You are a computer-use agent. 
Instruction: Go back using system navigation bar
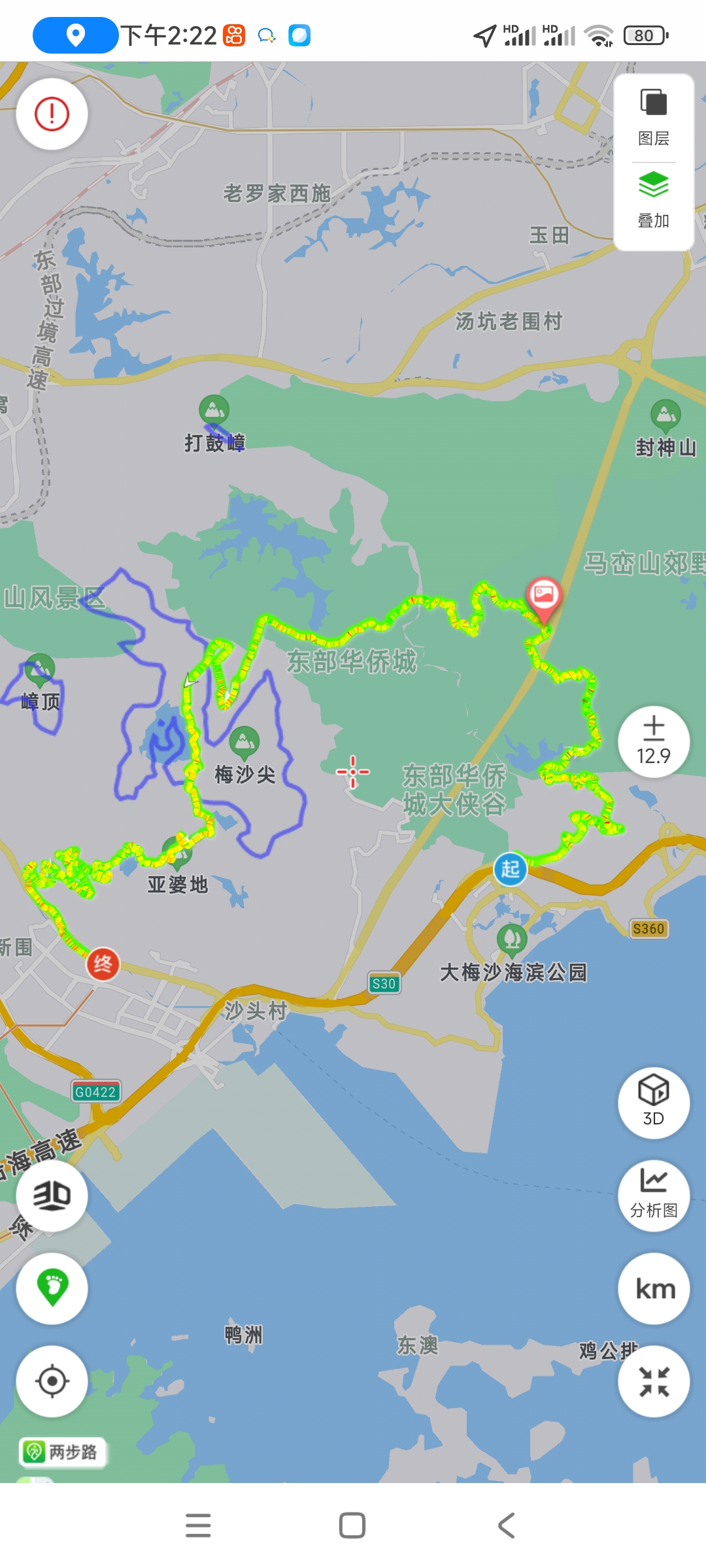coord(507,1526)
